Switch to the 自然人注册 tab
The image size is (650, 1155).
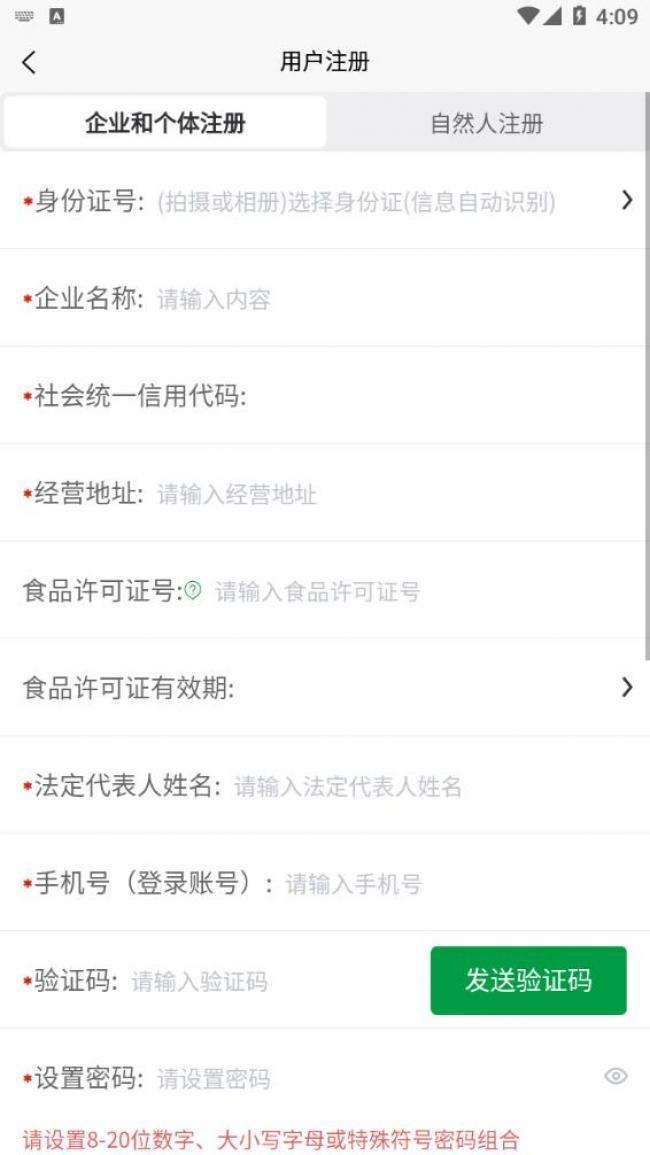pos(487,123)
